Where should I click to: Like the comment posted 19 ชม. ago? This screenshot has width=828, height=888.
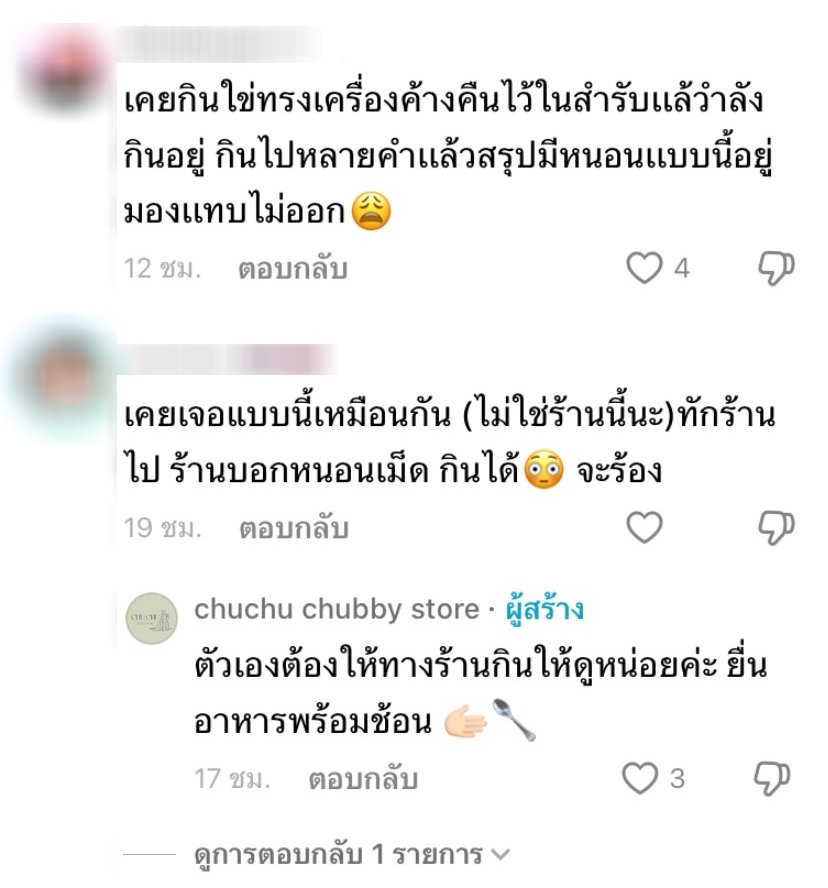[x=644, y=527]
